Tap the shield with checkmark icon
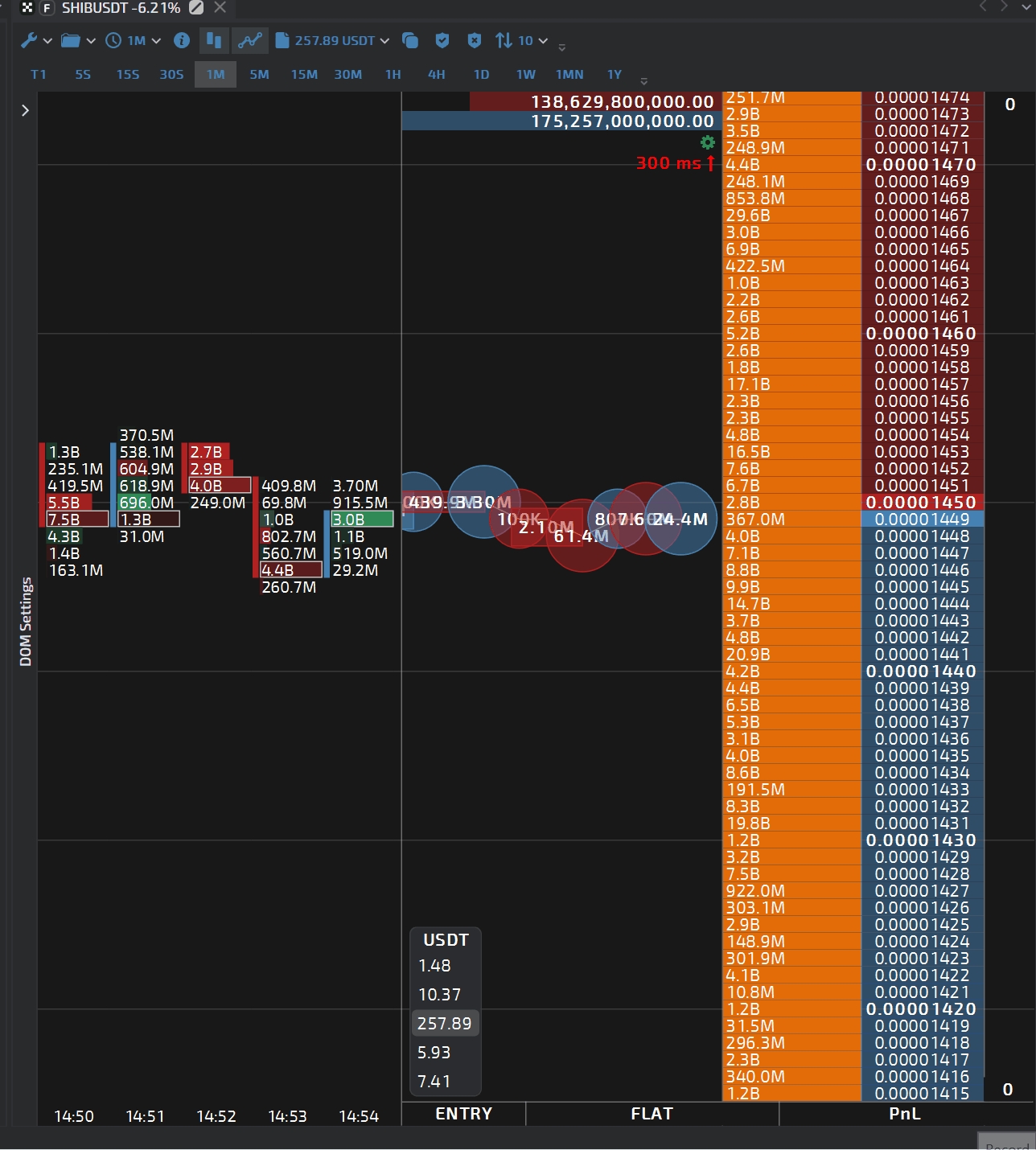Viewport: 1036px width, 1150px height. pos(442,40)
